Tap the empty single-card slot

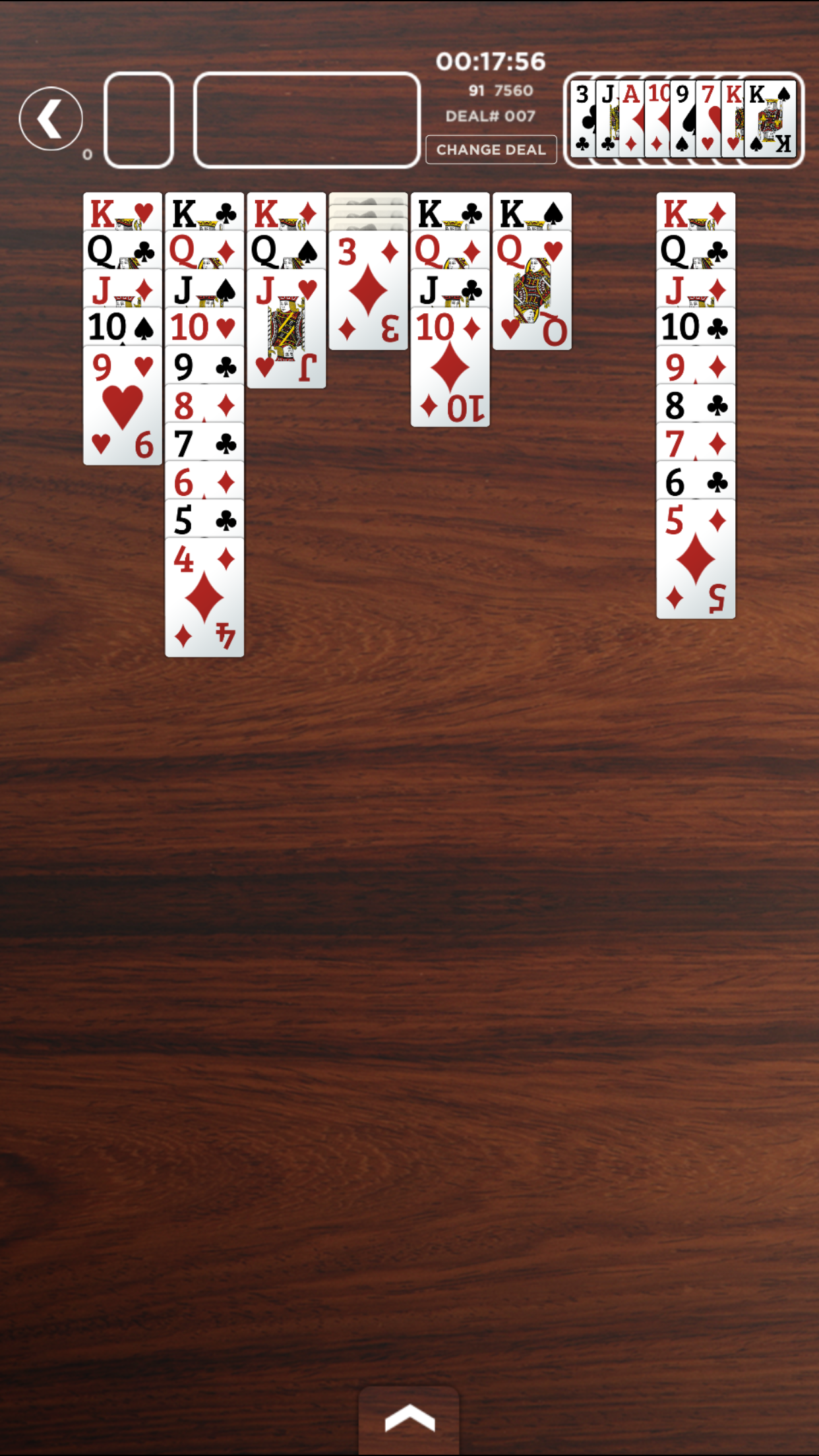tap(139, 119)
